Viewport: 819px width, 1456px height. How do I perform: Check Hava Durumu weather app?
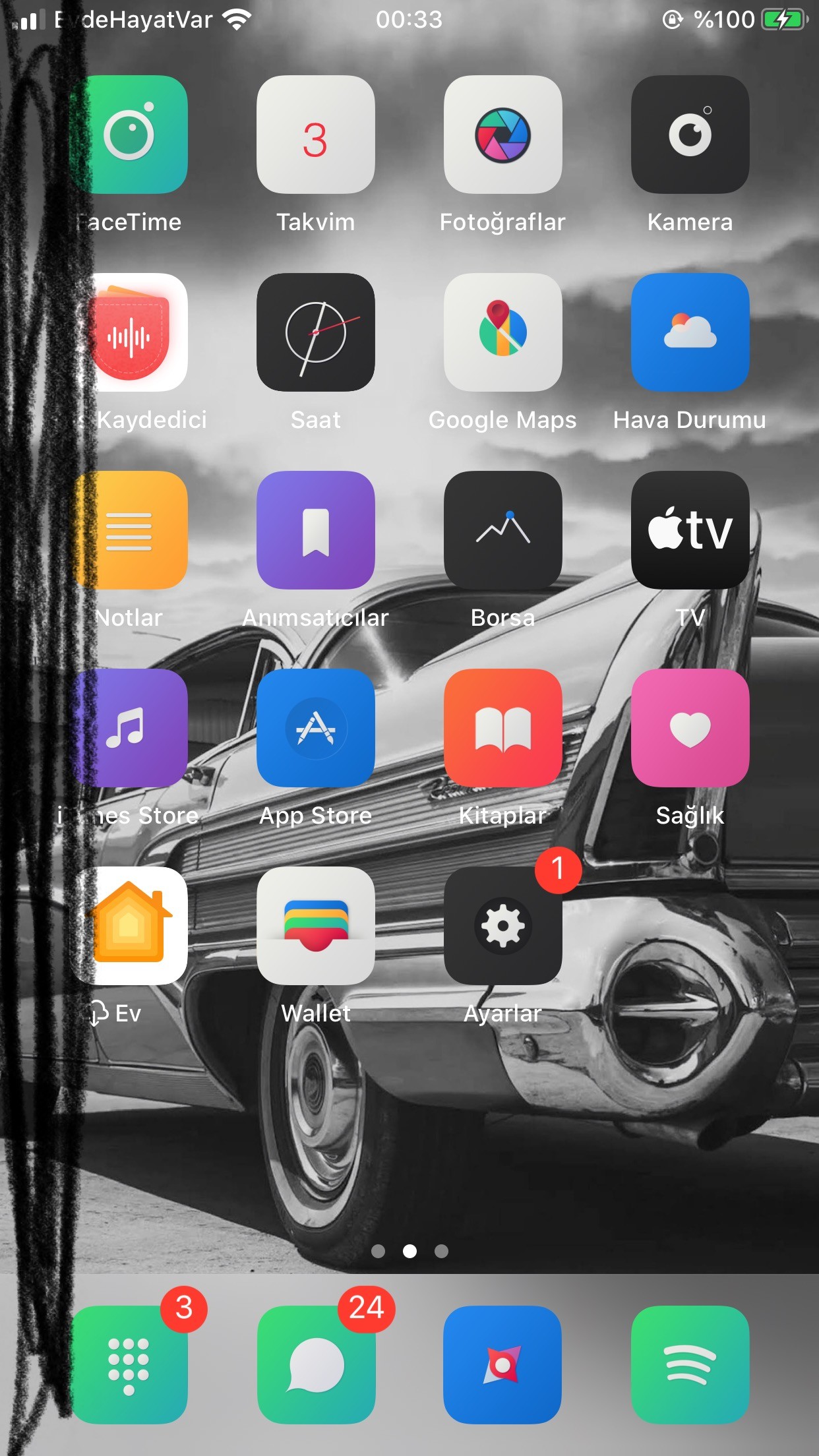[690, 332]
